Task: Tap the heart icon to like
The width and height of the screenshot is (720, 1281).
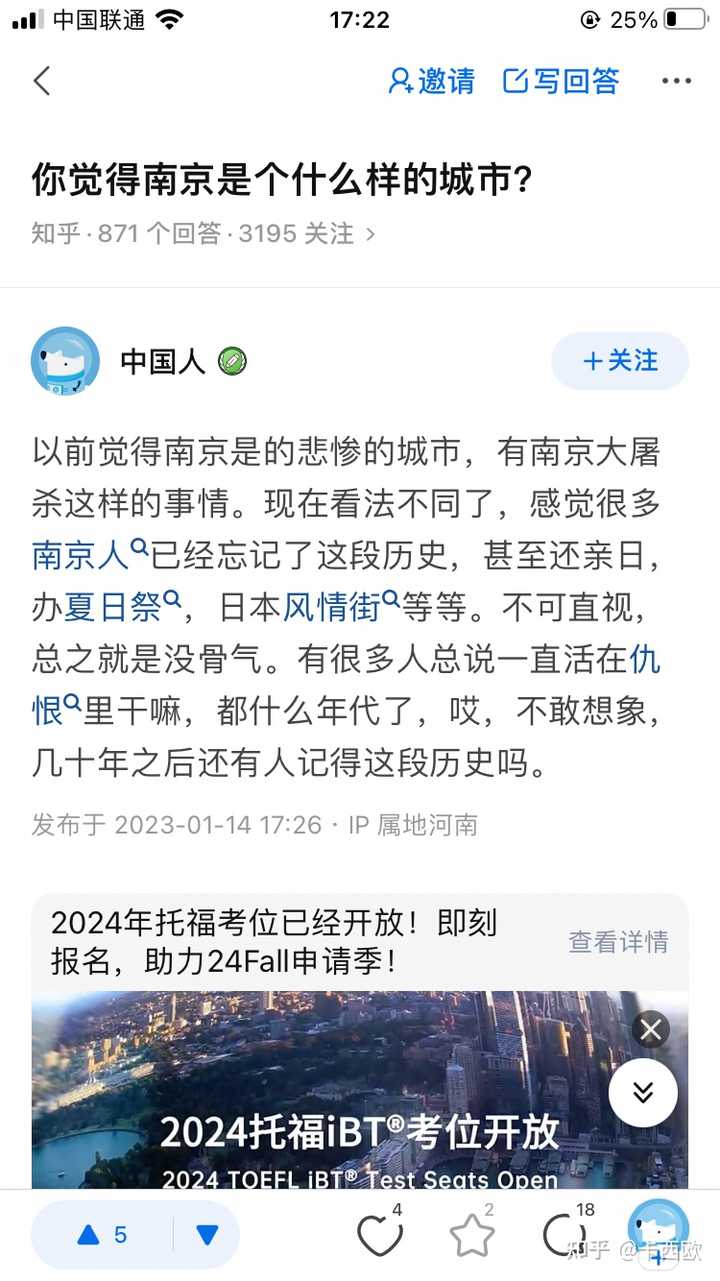Action: 380,1235
